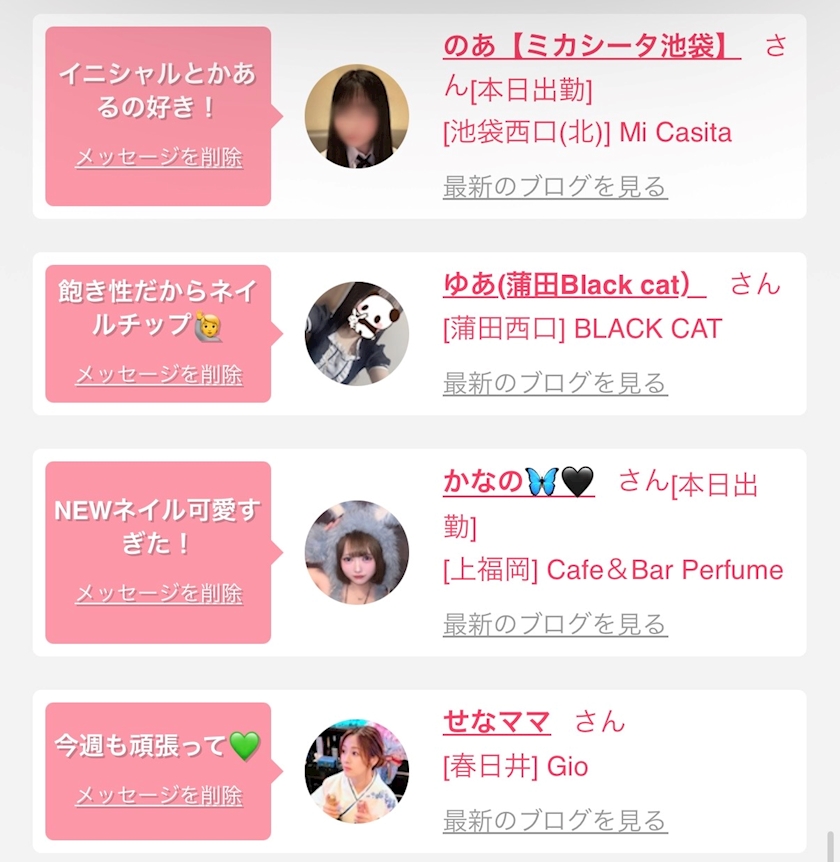The height and width of the screenshot is (862, 840).
Task: Delete the イニシャルとかあるの好き message
Action: click(158, 158)
